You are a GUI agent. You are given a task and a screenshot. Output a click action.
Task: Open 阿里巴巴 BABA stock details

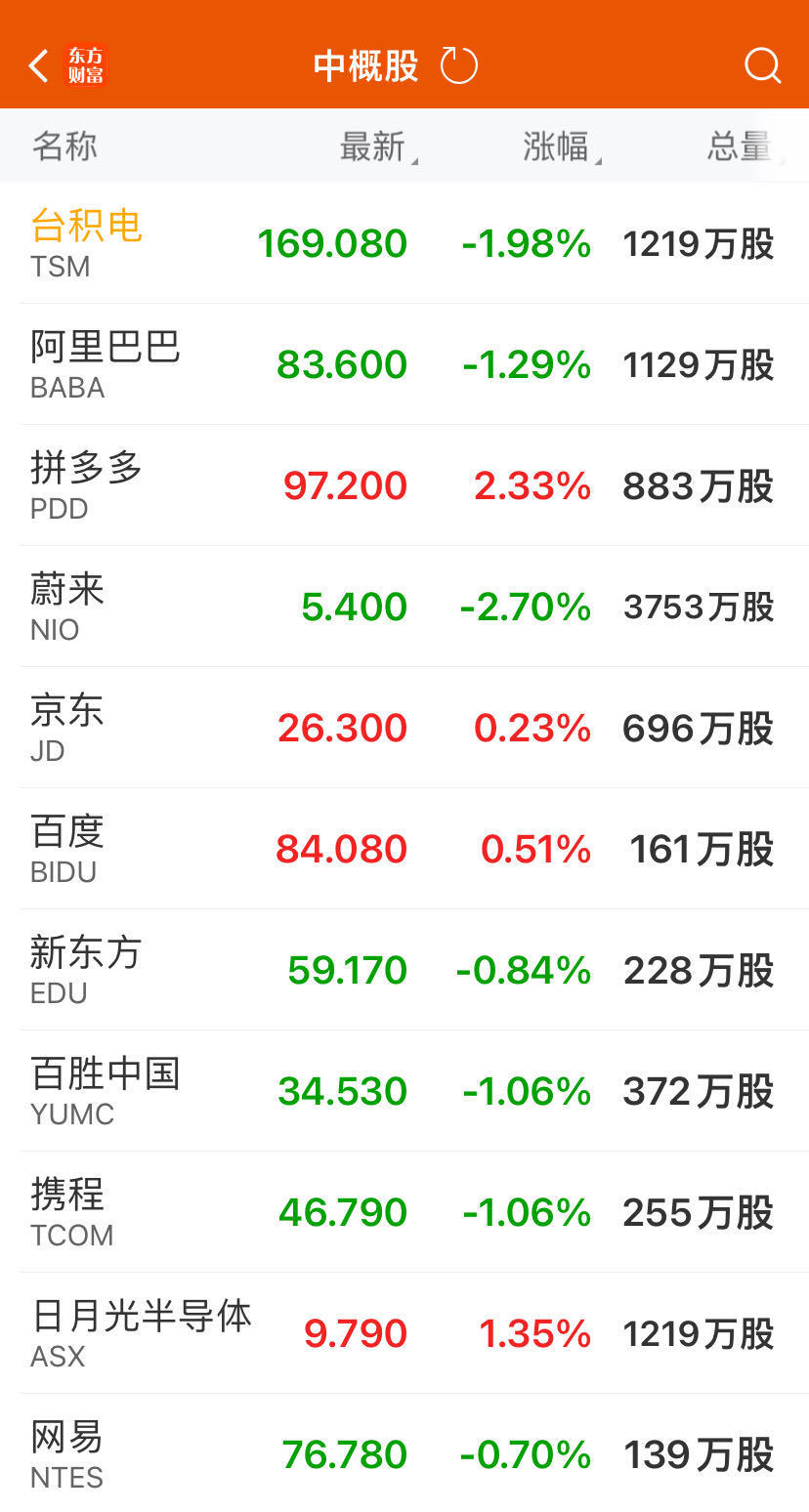[404, 364]
